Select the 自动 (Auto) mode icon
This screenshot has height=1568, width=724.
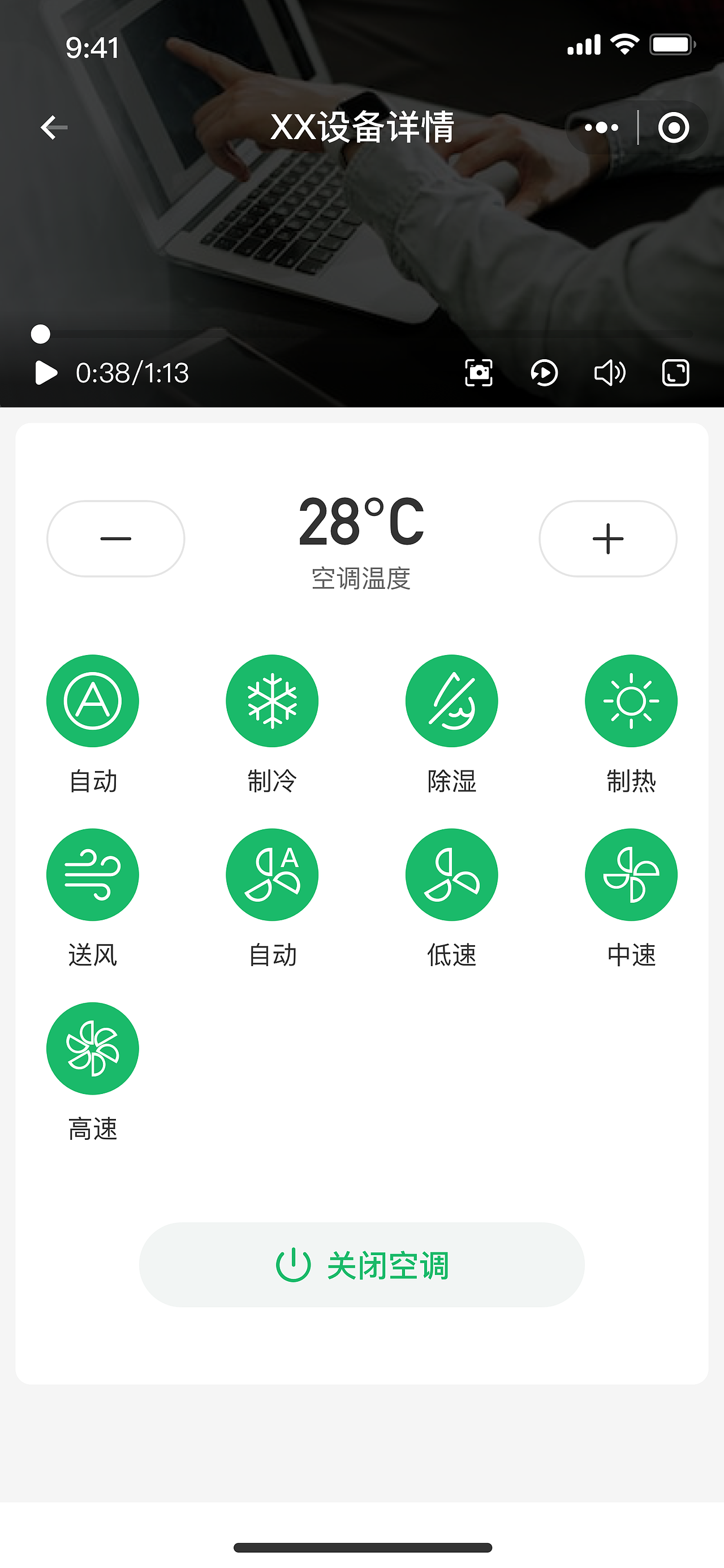[93, 701]
